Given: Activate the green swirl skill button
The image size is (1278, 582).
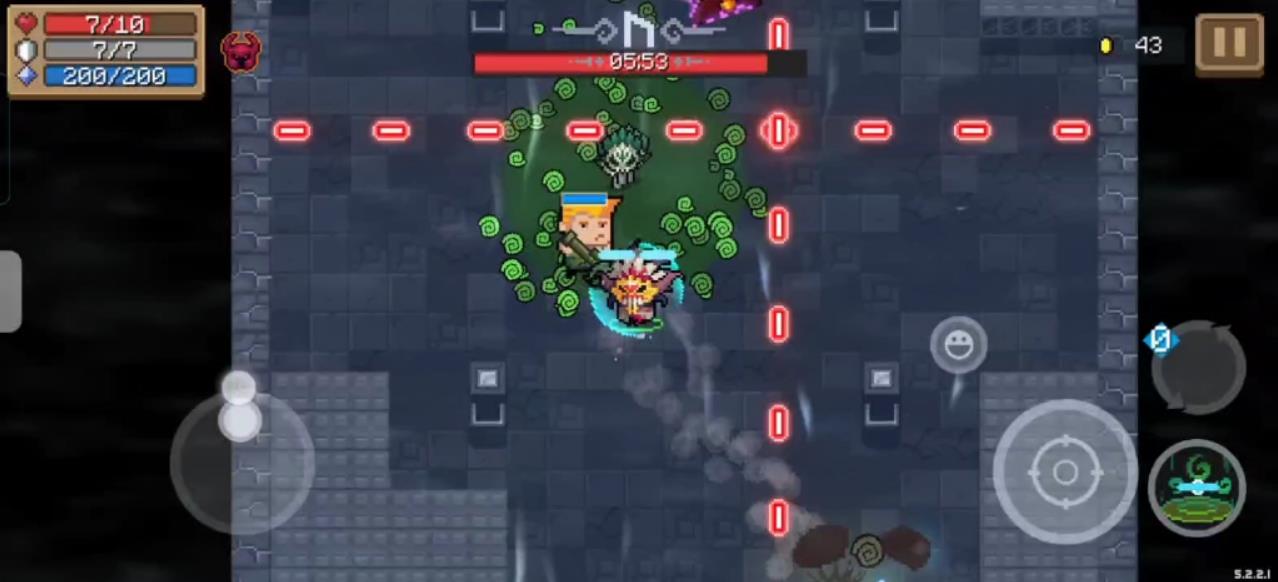Looking at the screenshot, I should point(1197,487).
